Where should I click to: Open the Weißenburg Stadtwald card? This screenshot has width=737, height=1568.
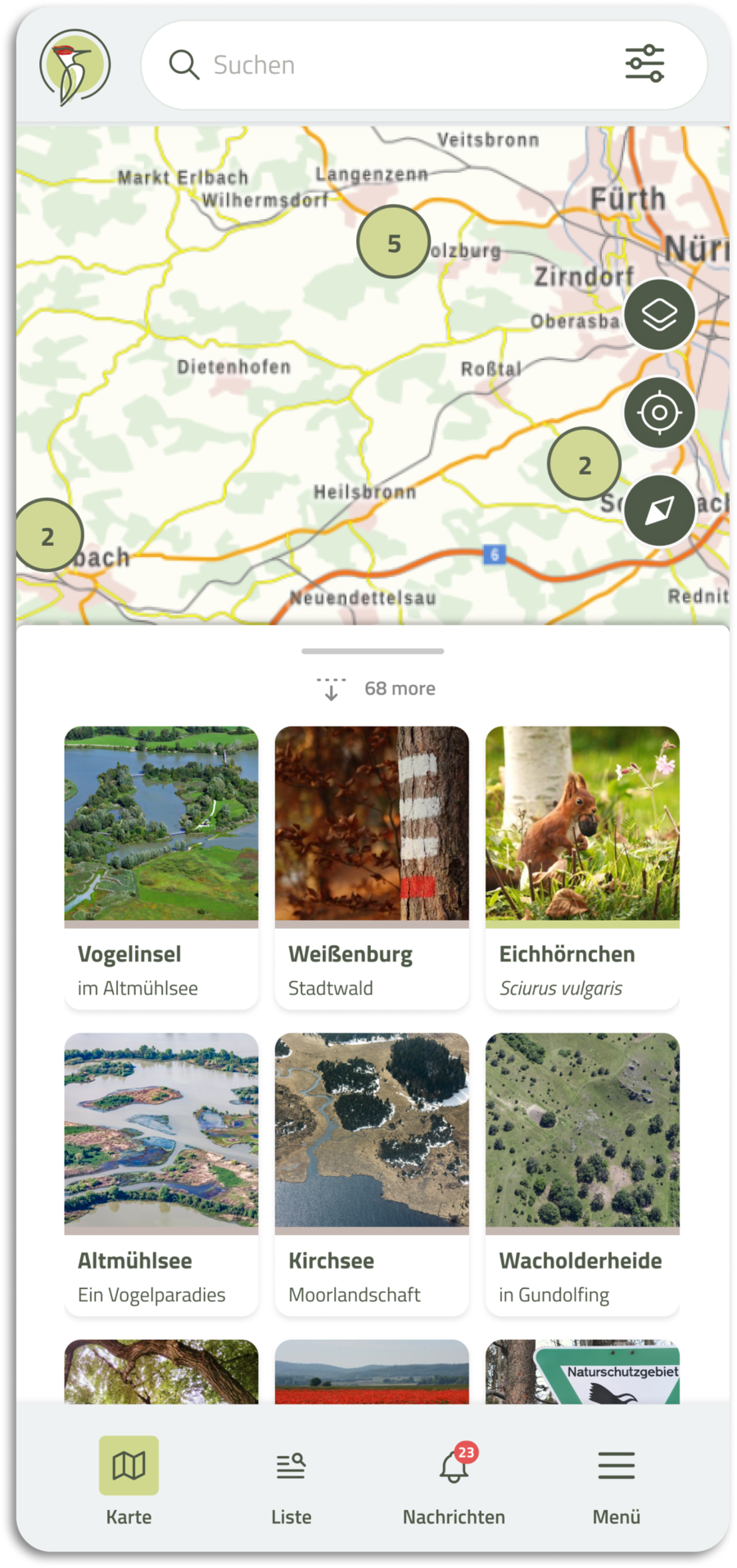click(372, 868)
